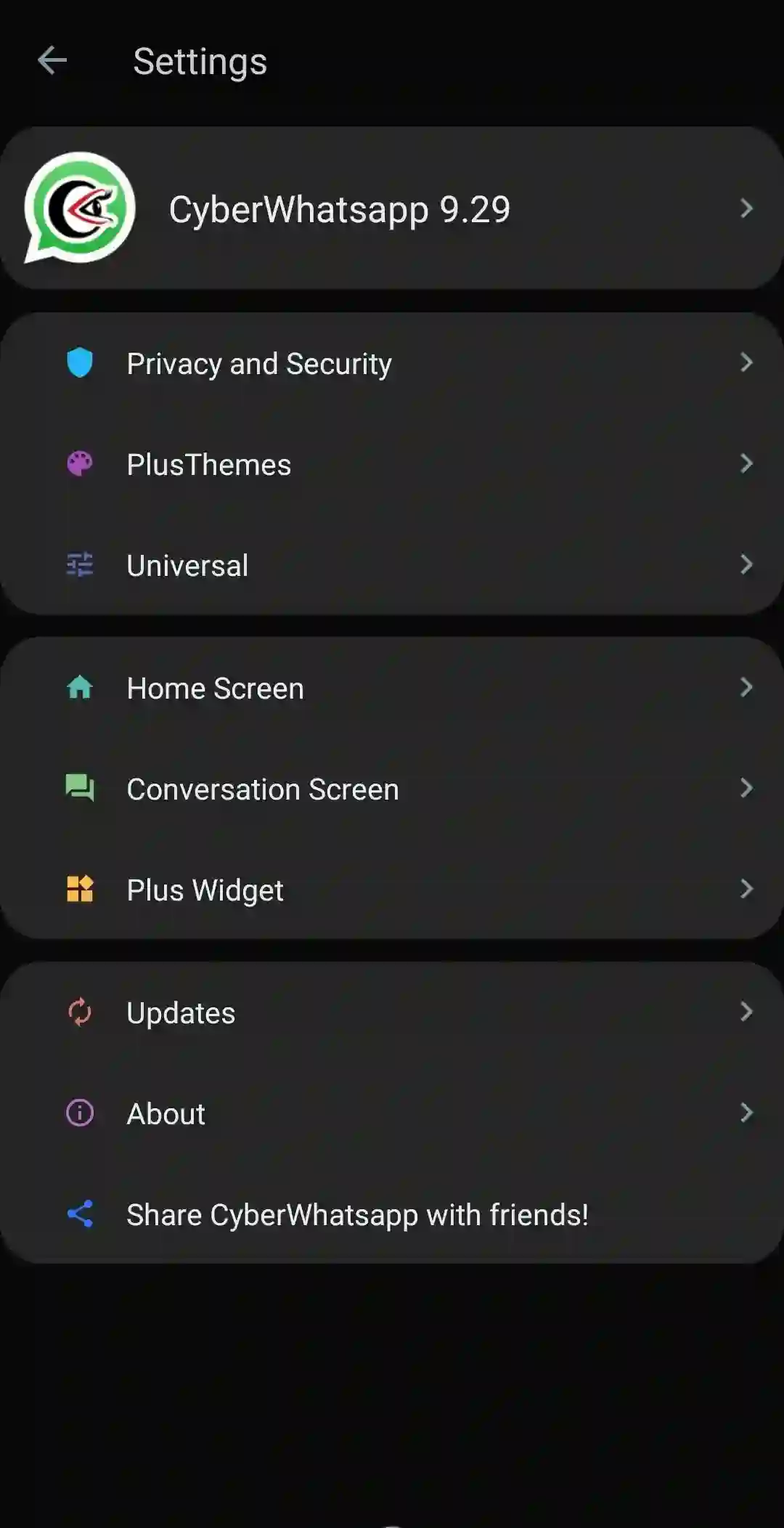Screen dimensions: 784x1528
Task: Tap the Privacy and Security shield icon
Action: click(81, 363)
